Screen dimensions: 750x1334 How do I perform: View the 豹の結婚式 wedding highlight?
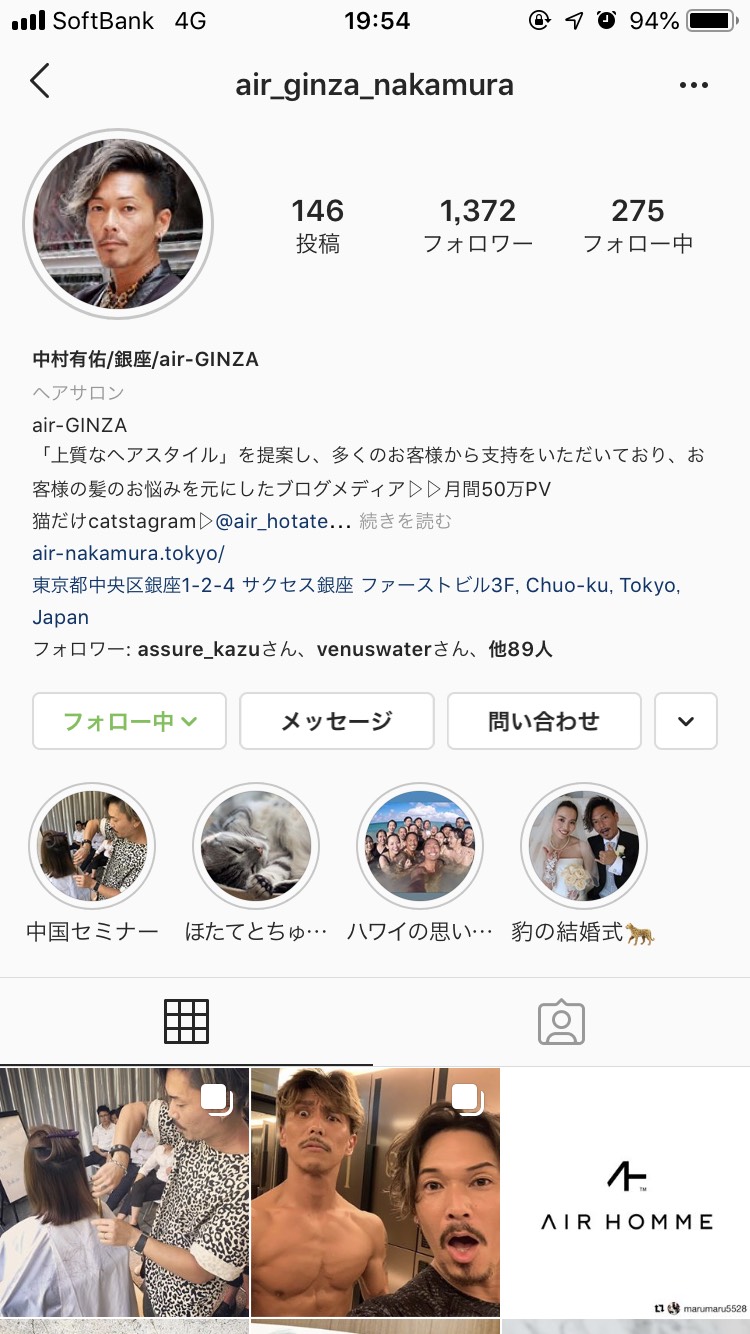click(x=584, y=846)
